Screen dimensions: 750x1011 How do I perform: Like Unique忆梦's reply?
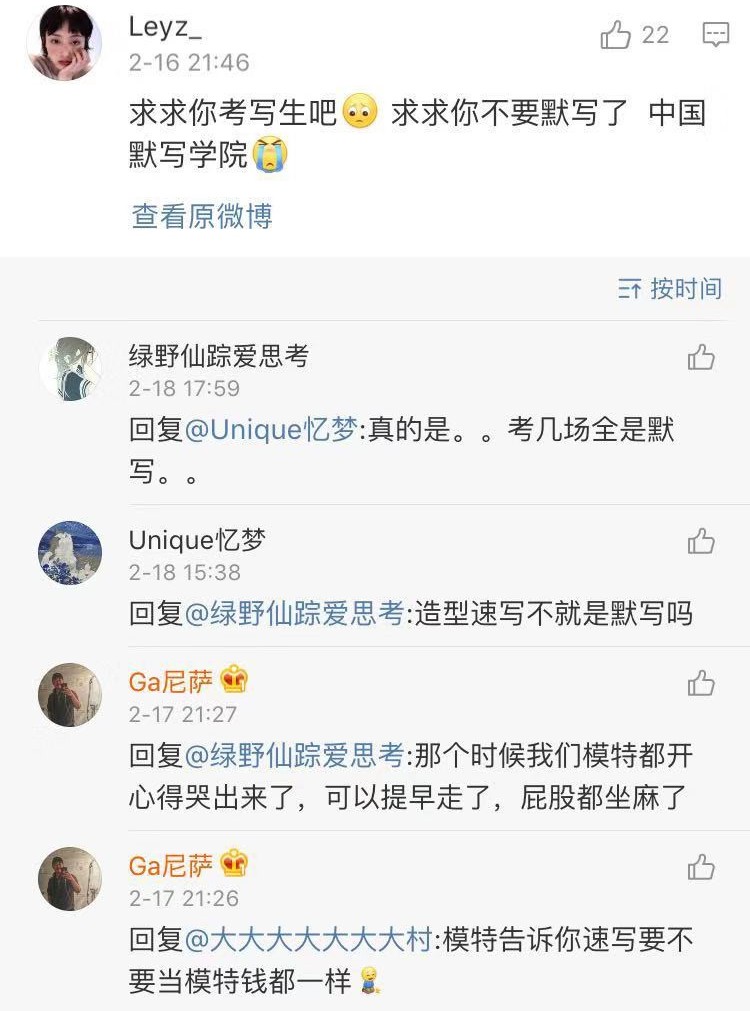[701, 541]
